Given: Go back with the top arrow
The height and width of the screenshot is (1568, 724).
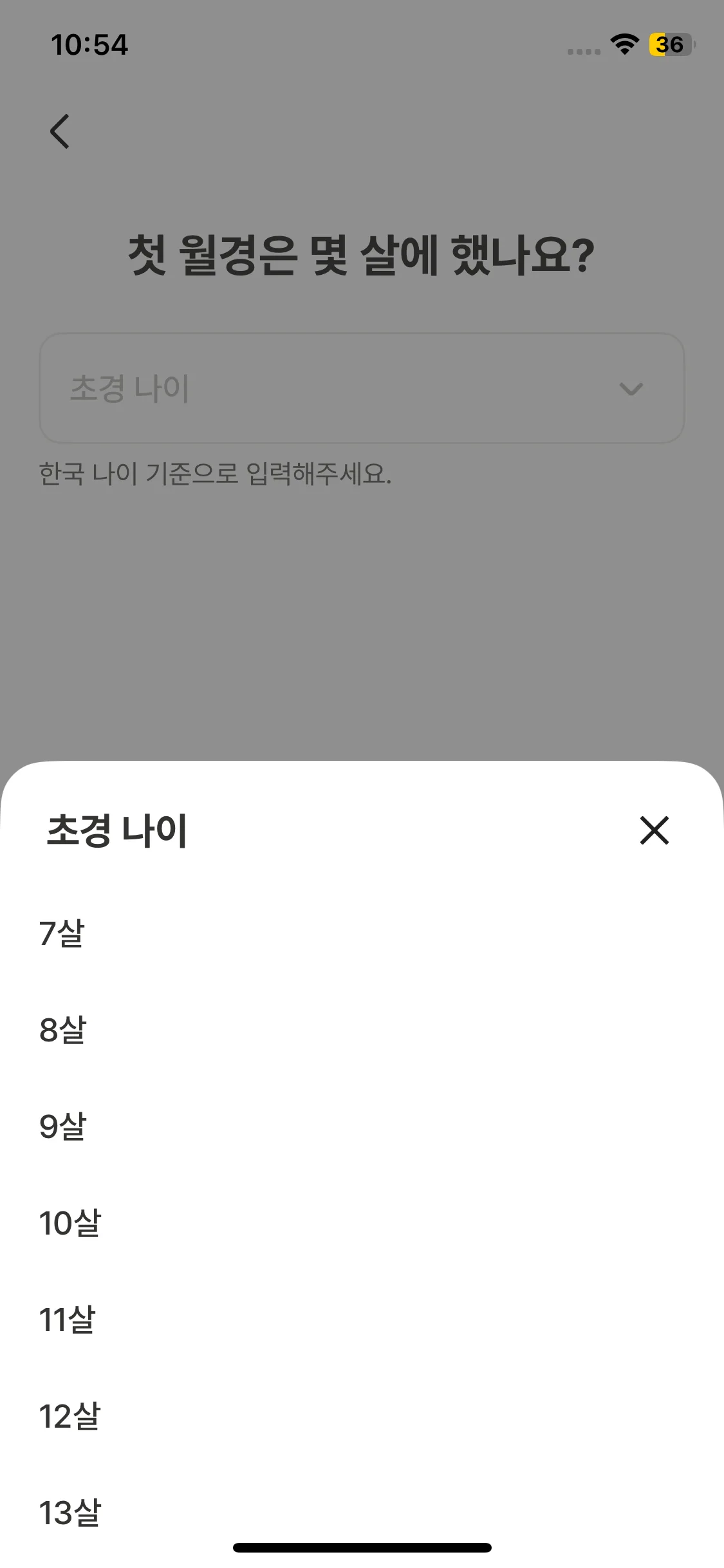Looking at the screenshot, I should coord(60,132).
